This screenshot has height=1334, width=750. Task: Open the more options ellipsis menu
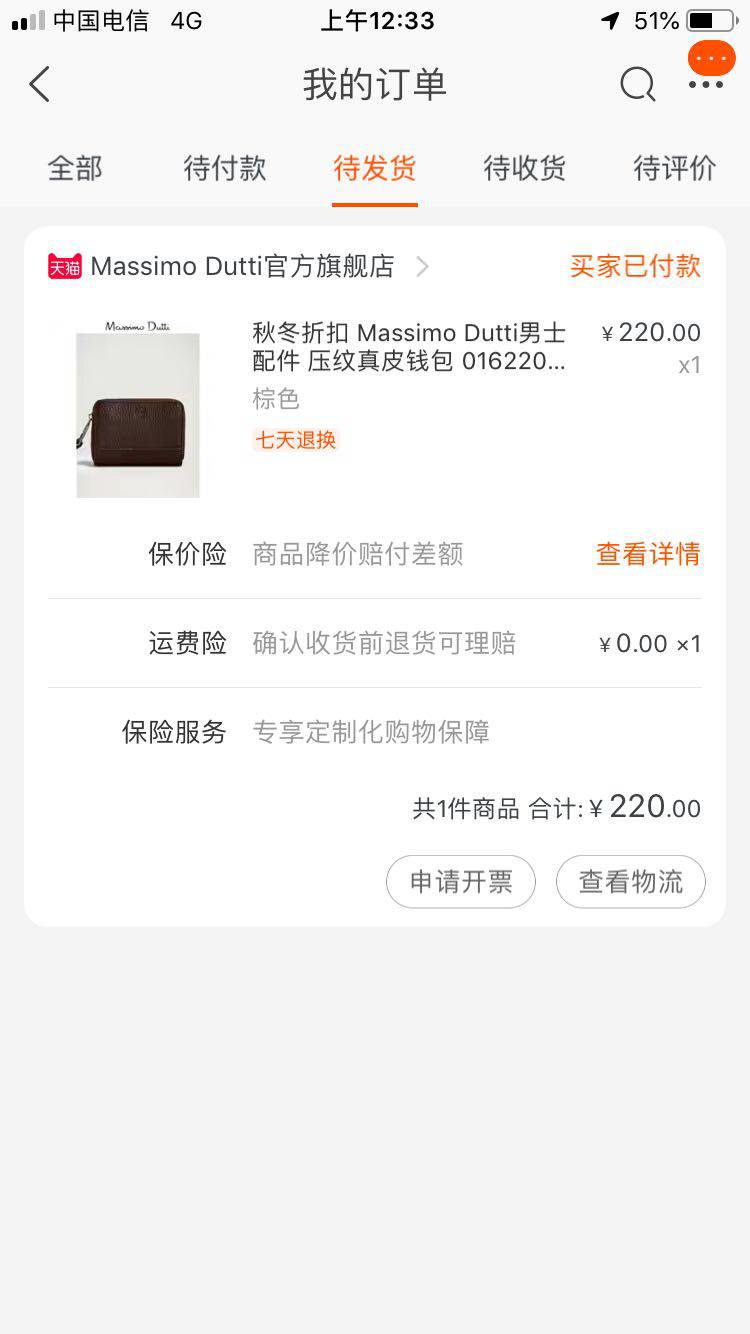tap(705, 85)
